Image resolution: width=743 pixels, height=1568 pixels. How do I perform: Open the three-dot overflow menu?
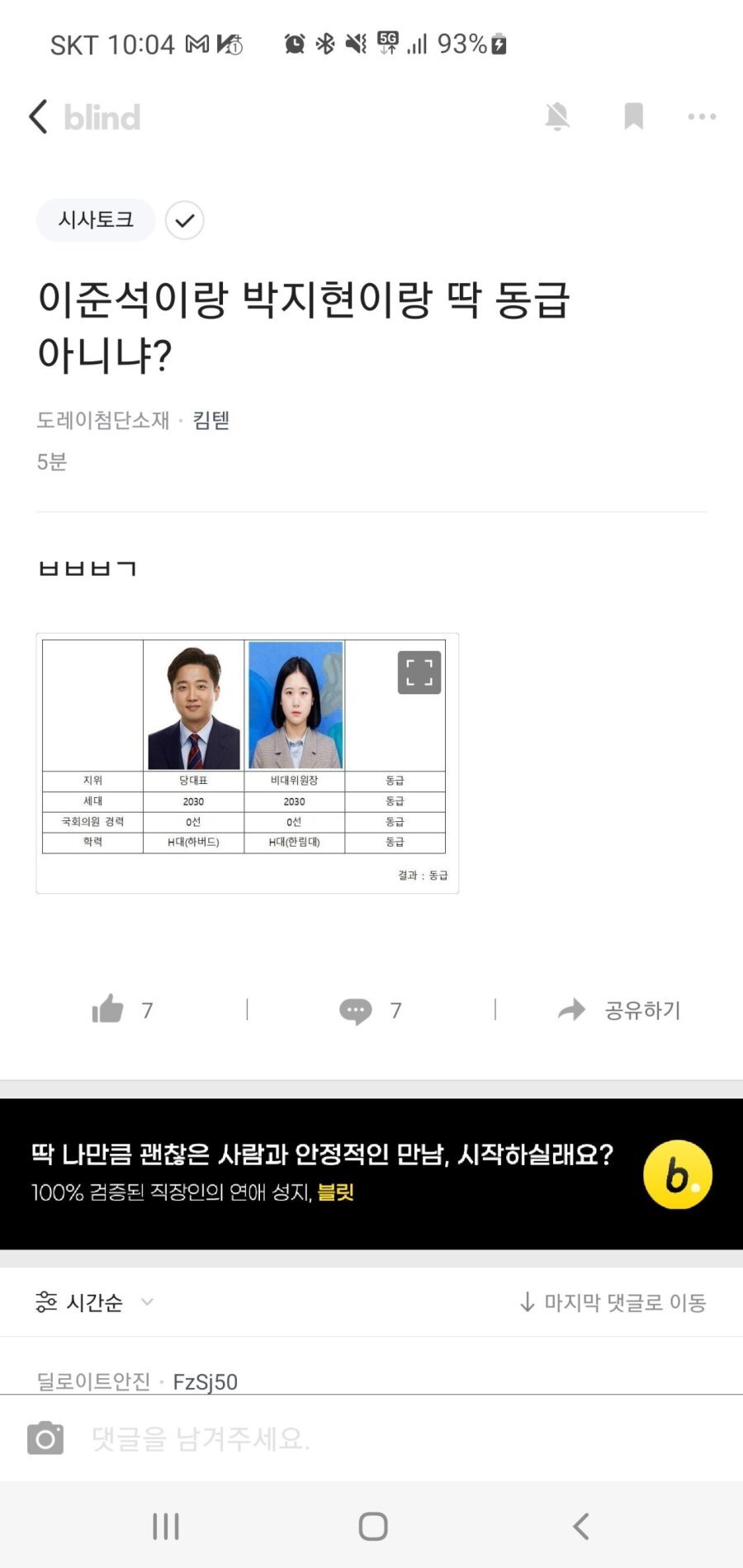pos(702,117)
